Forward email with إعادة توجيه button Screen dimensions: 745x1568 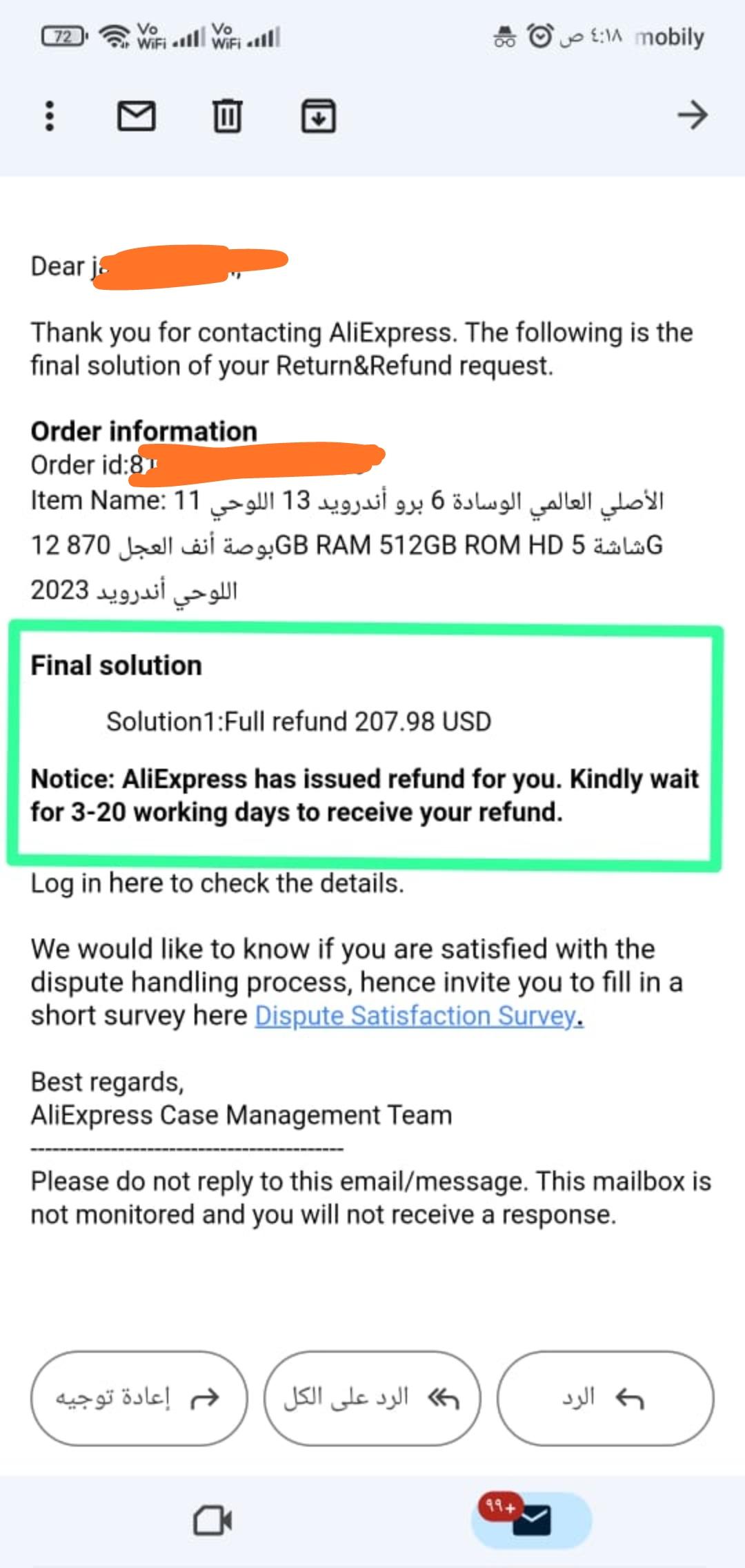[139, 1398]
